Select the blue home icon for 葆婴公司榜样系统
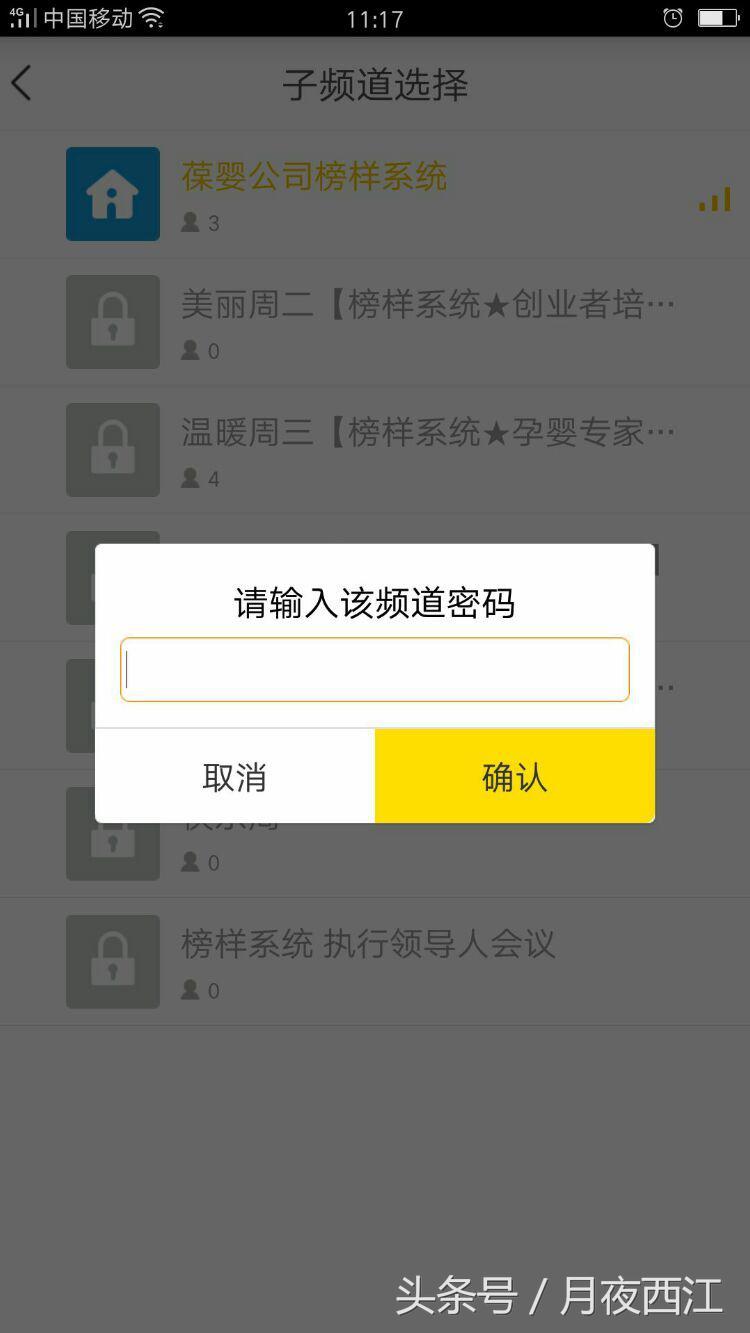This screenshot has width=750, height=1333. 112,193
